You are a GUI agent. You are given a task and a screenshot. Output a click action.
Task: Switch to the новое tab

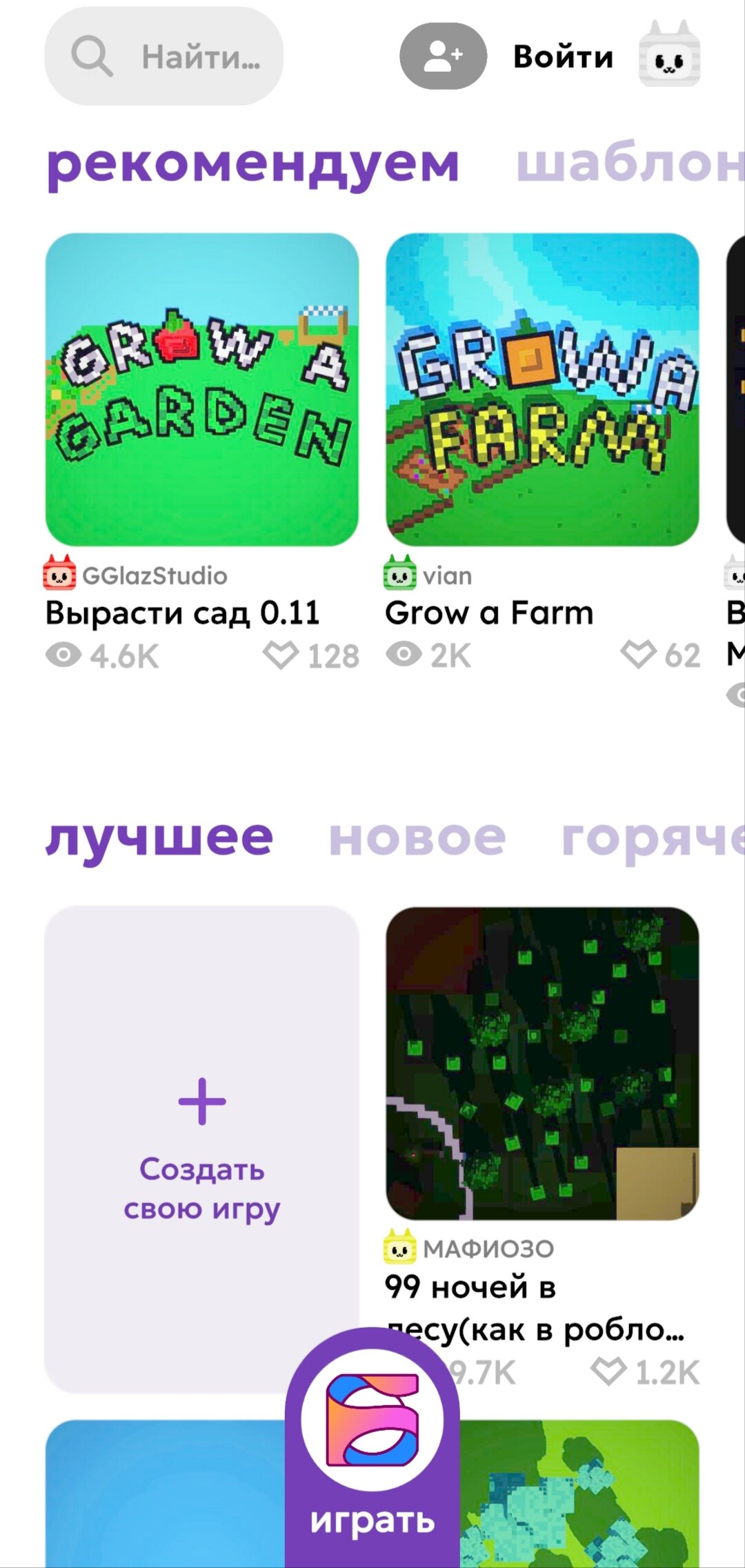pos(417,837)
